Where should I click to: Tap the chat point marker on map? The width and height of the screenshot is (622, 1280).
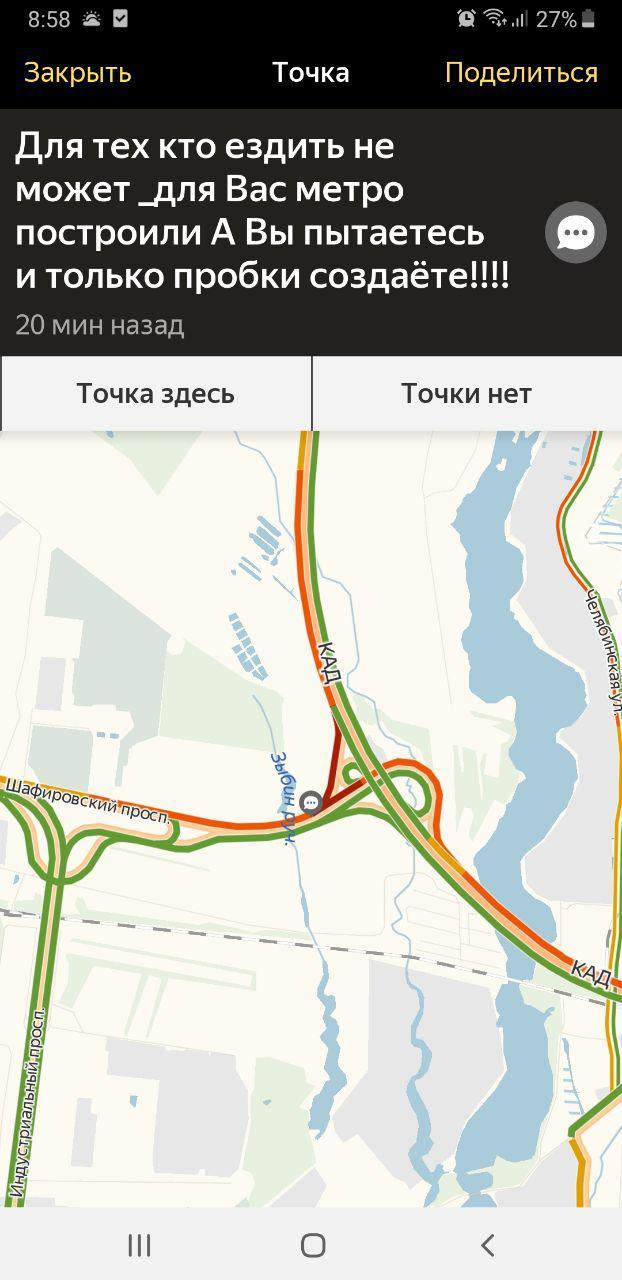tap(311, 802)
